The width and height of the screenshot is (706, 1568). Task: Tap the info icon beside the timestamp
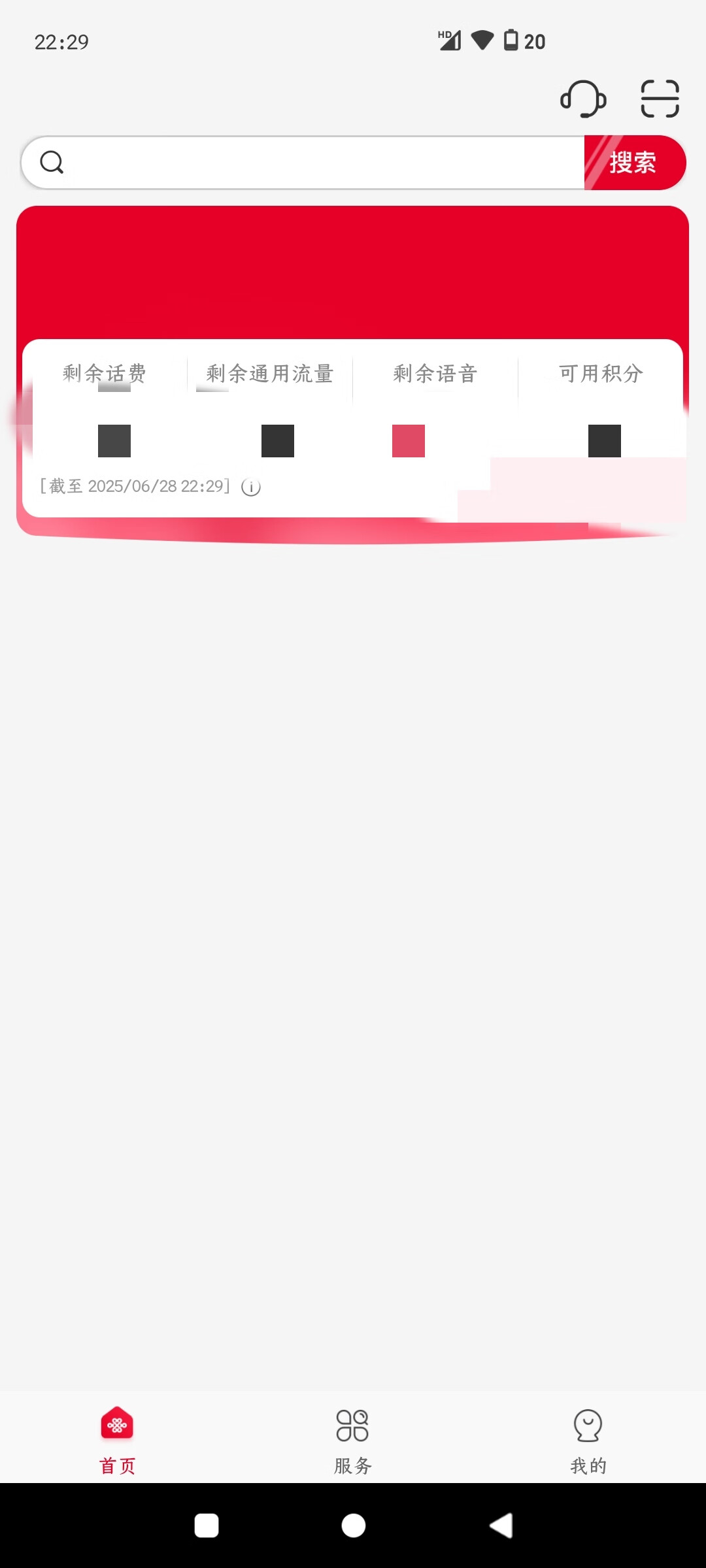click(x=251, y=487)
